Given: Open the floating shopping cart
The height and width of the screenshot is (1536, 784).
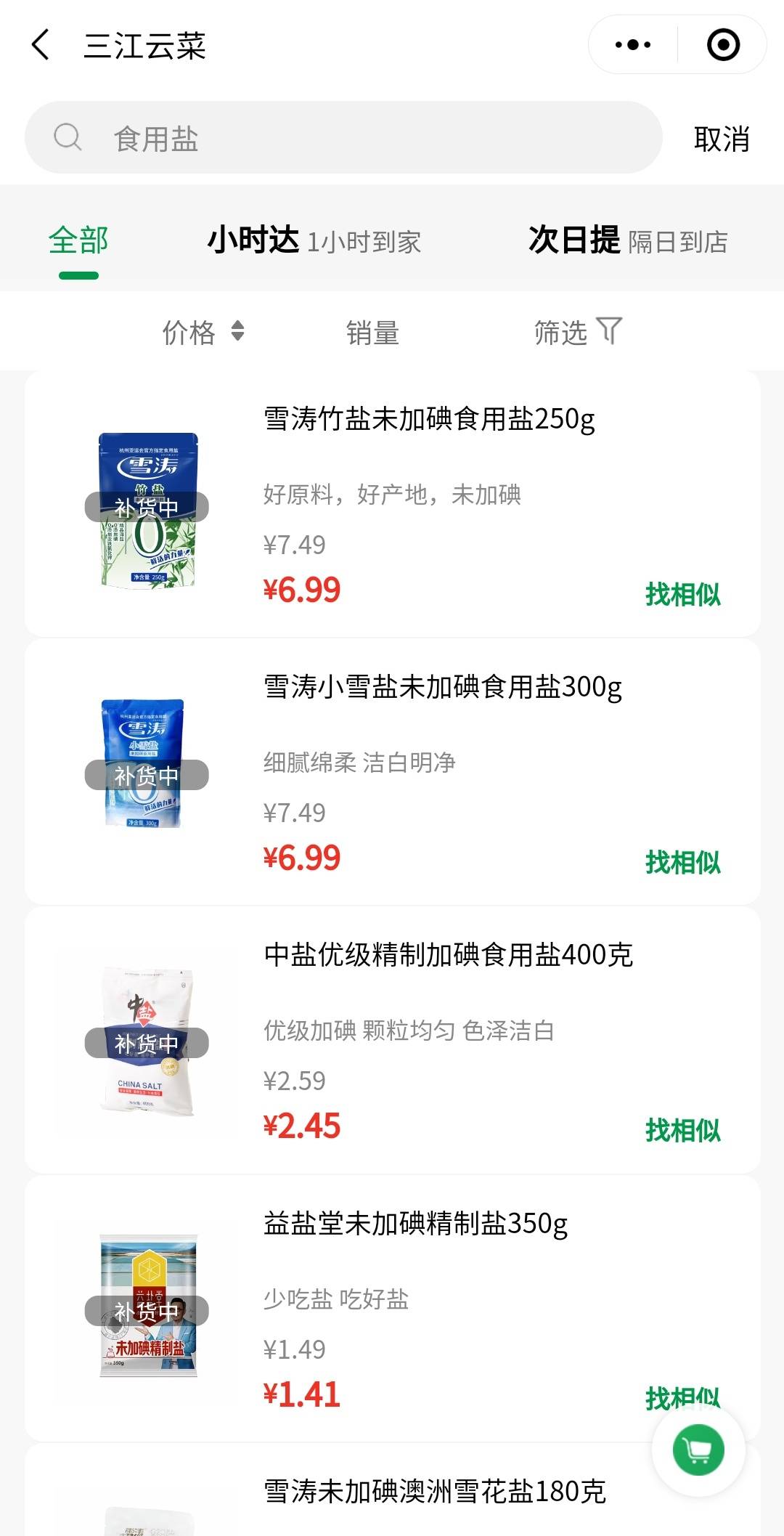Looking at the screenshot, I should (x=698, y=1450).
